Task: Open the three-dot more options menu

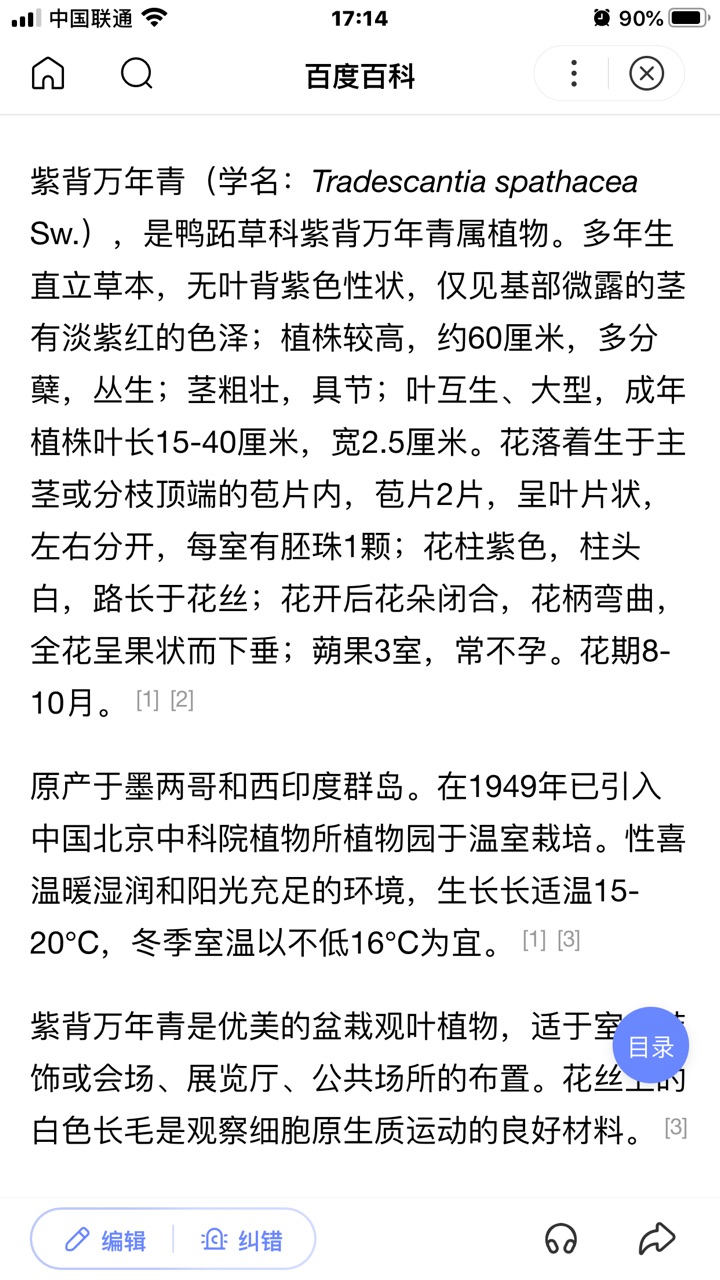Action: 573,74
